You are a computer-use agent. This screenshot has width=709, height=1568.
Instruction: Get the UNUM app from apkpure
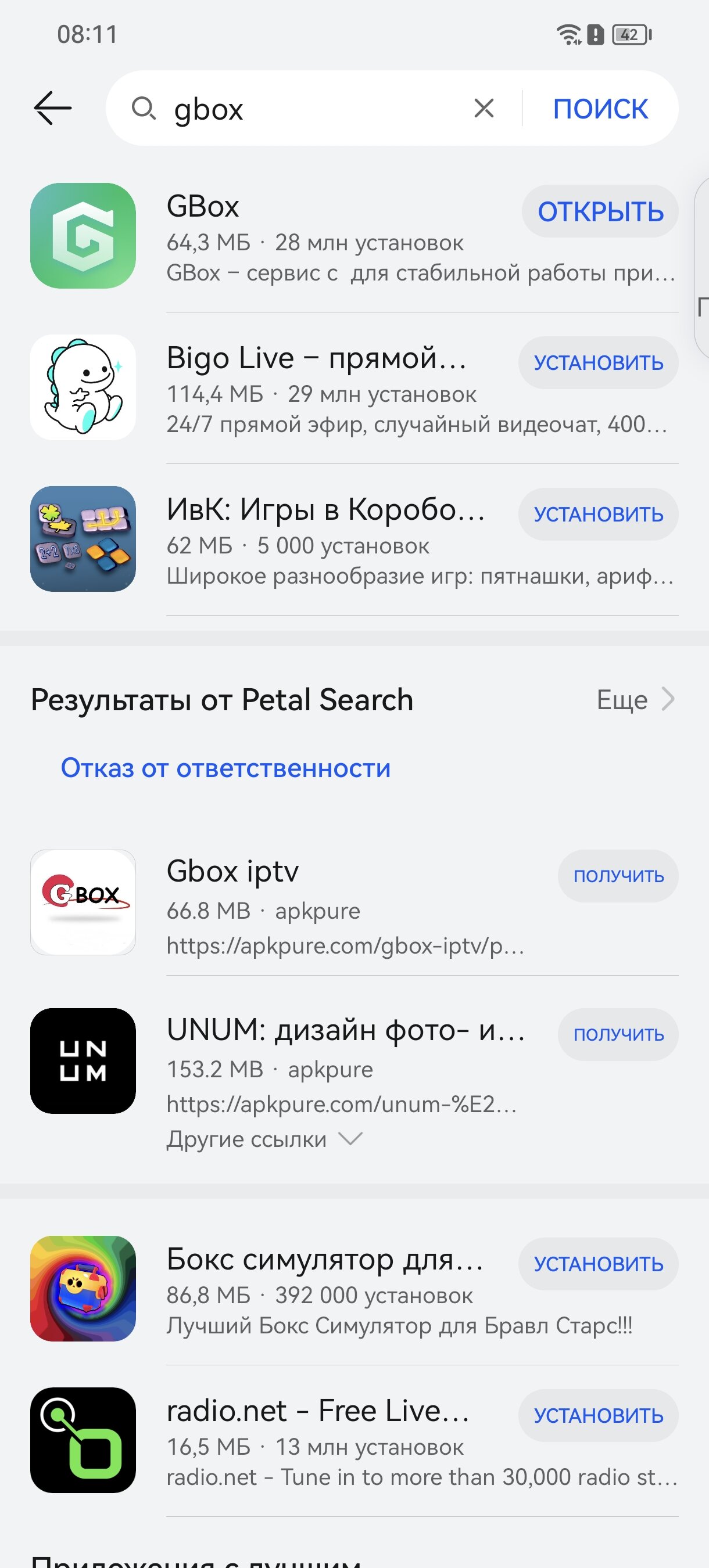coord(618,1034)
